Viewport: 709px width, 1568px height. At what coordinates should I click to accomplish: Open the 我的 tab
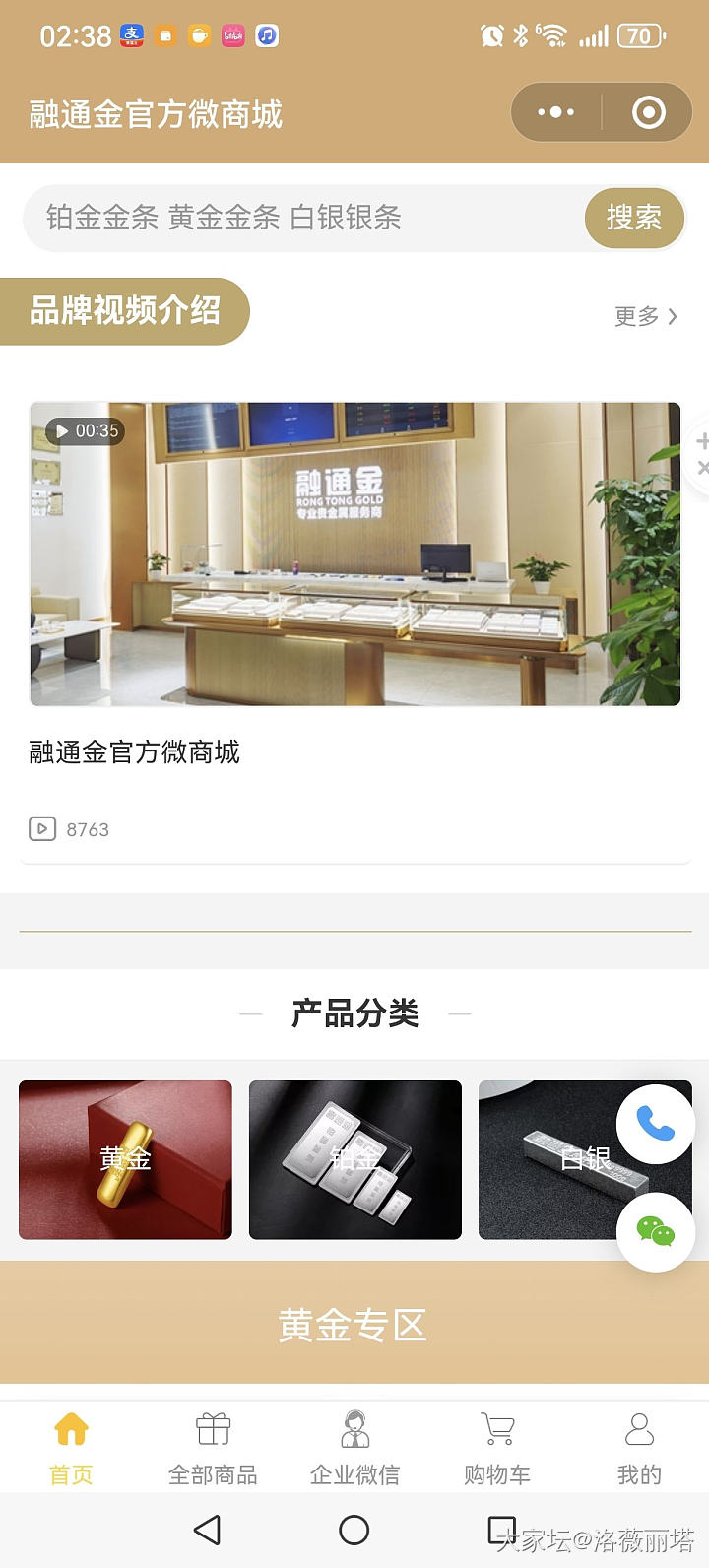[x=639, y=1448]
